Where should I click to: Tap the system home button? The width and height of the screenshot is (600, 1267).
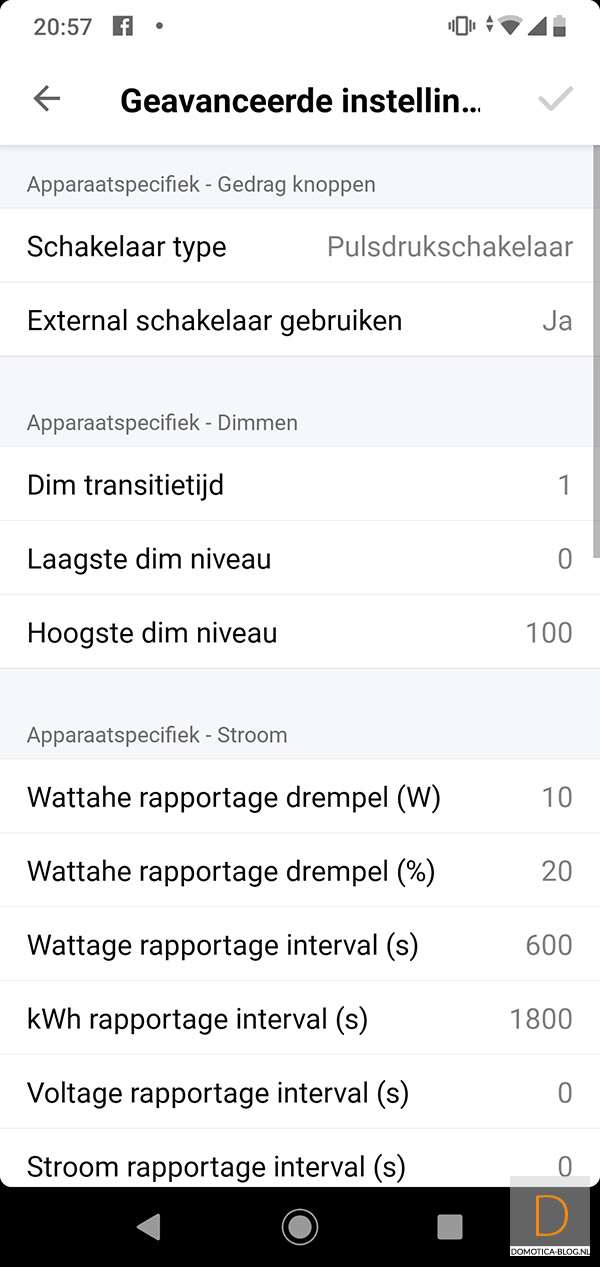(x=300, y=1227)
